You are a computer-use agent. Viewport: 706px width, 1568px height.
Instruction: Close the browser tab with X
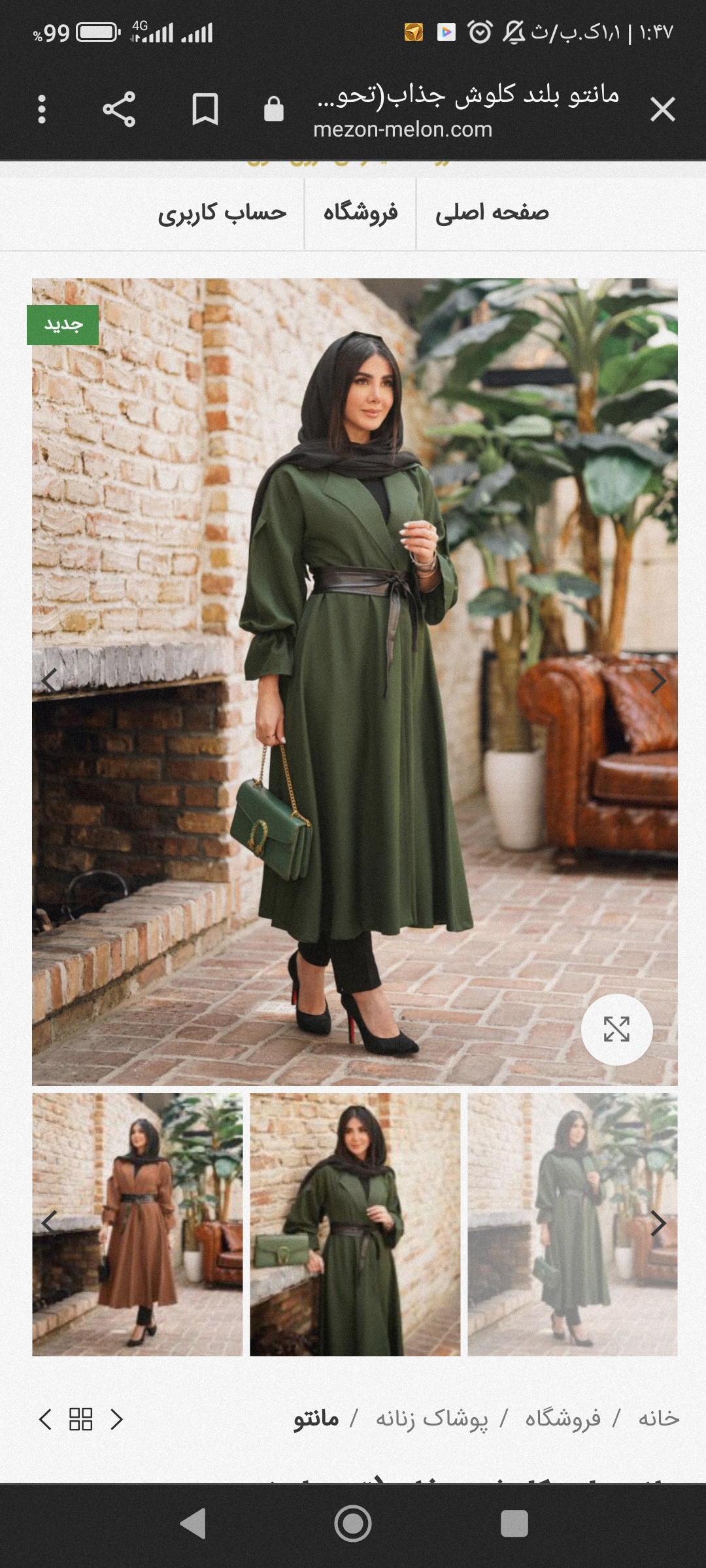pos(662,109)
